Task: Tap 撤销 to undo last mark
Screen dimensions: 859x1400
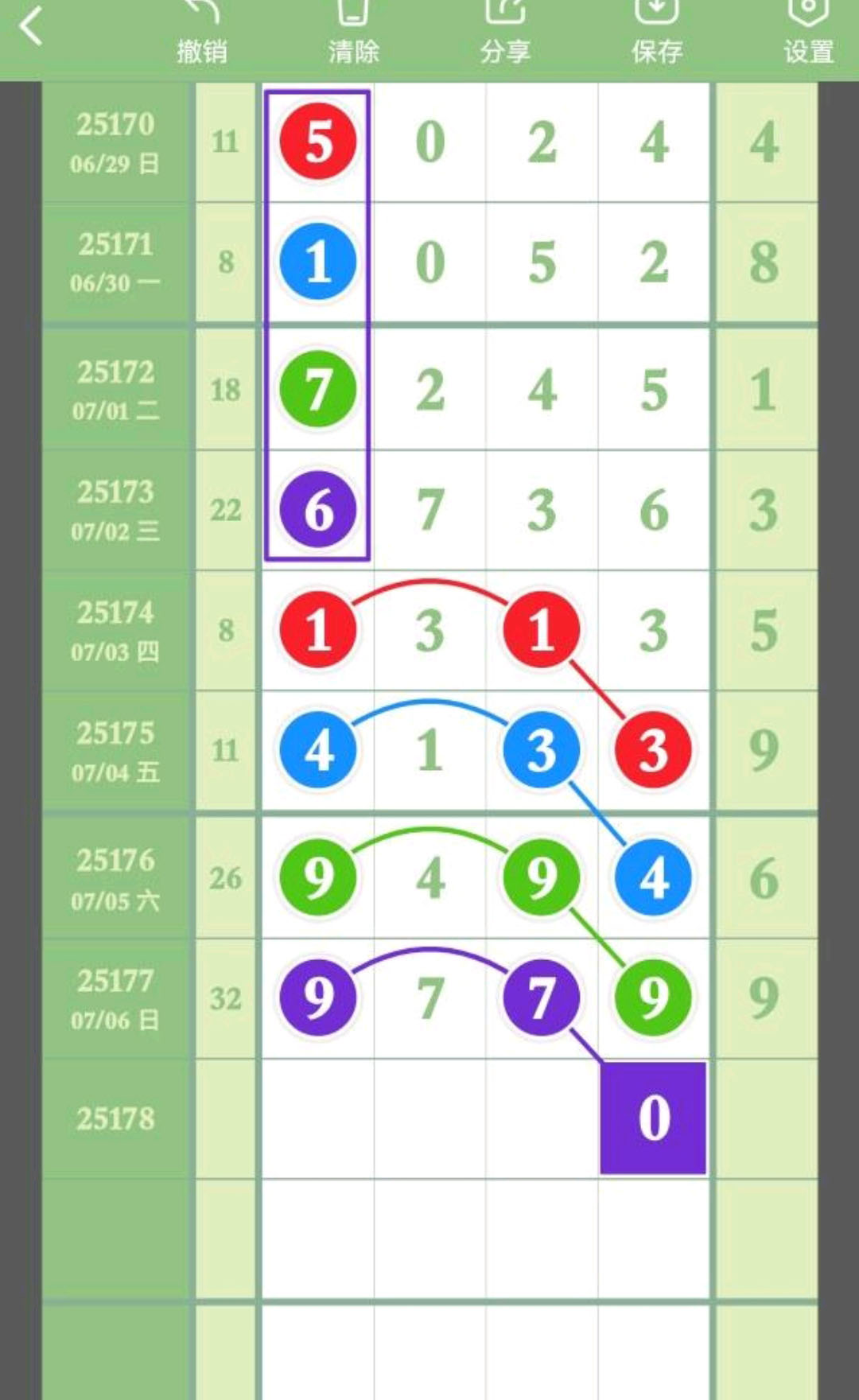Action: point(202,32)
